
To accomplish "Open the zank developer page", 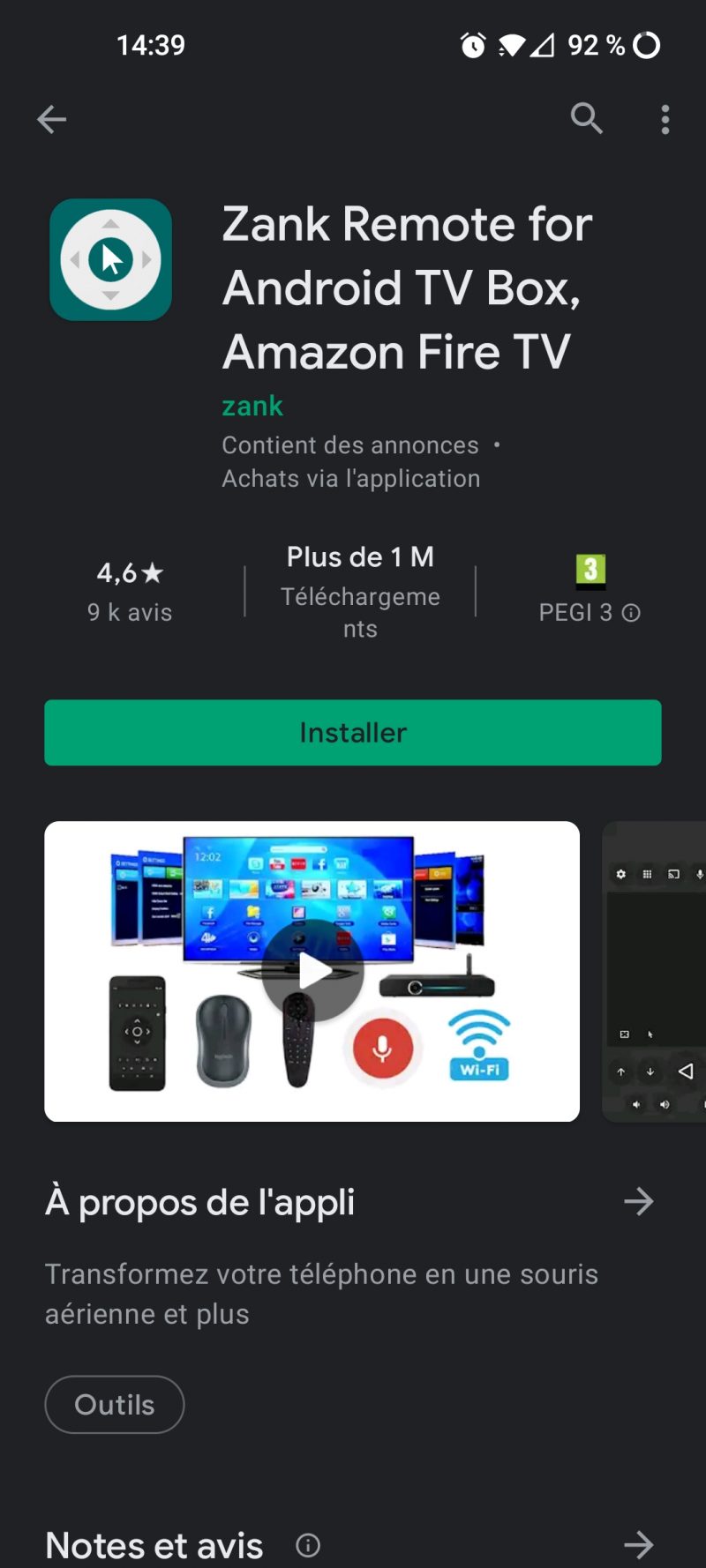I will pos(252,406).
